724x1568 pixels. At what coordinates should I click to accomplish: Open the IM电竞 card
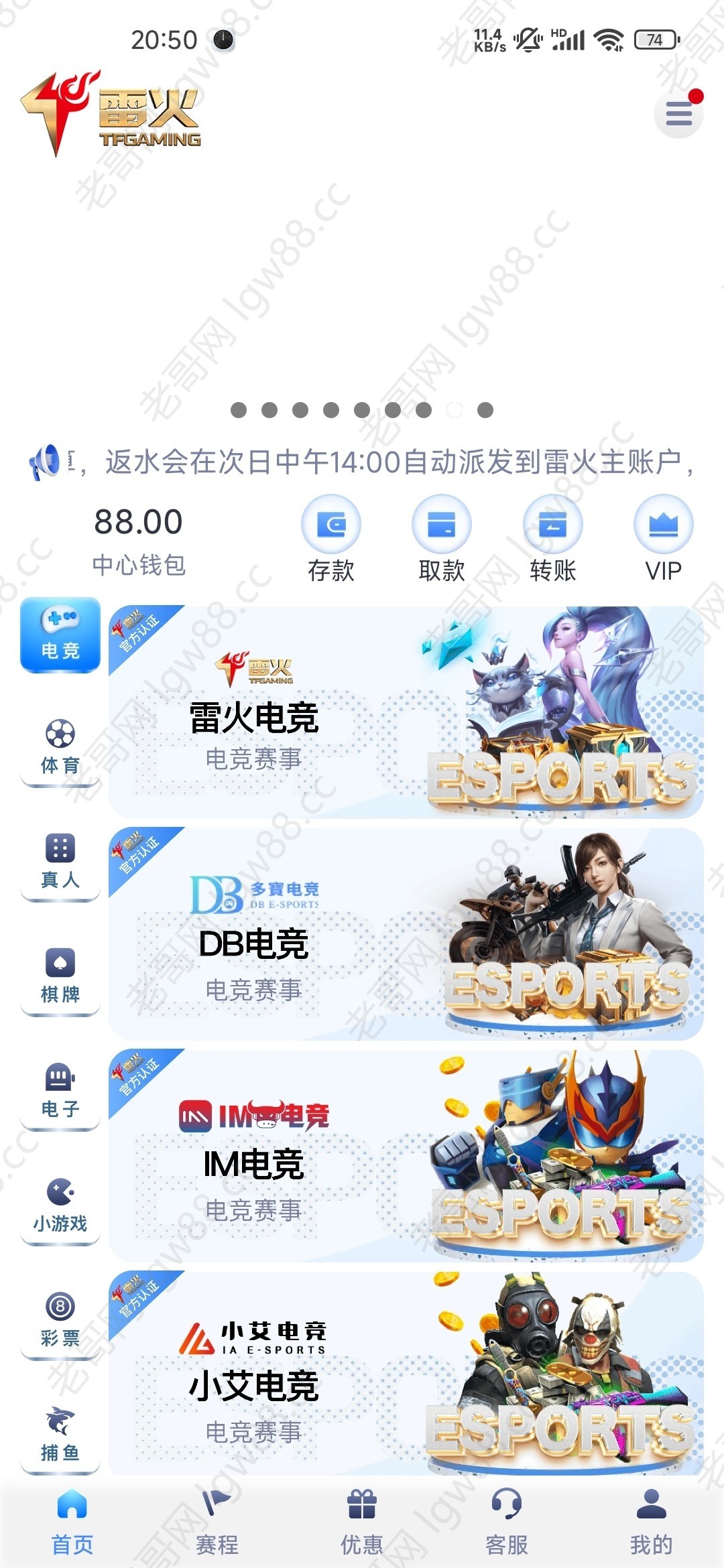[406, 1155]
